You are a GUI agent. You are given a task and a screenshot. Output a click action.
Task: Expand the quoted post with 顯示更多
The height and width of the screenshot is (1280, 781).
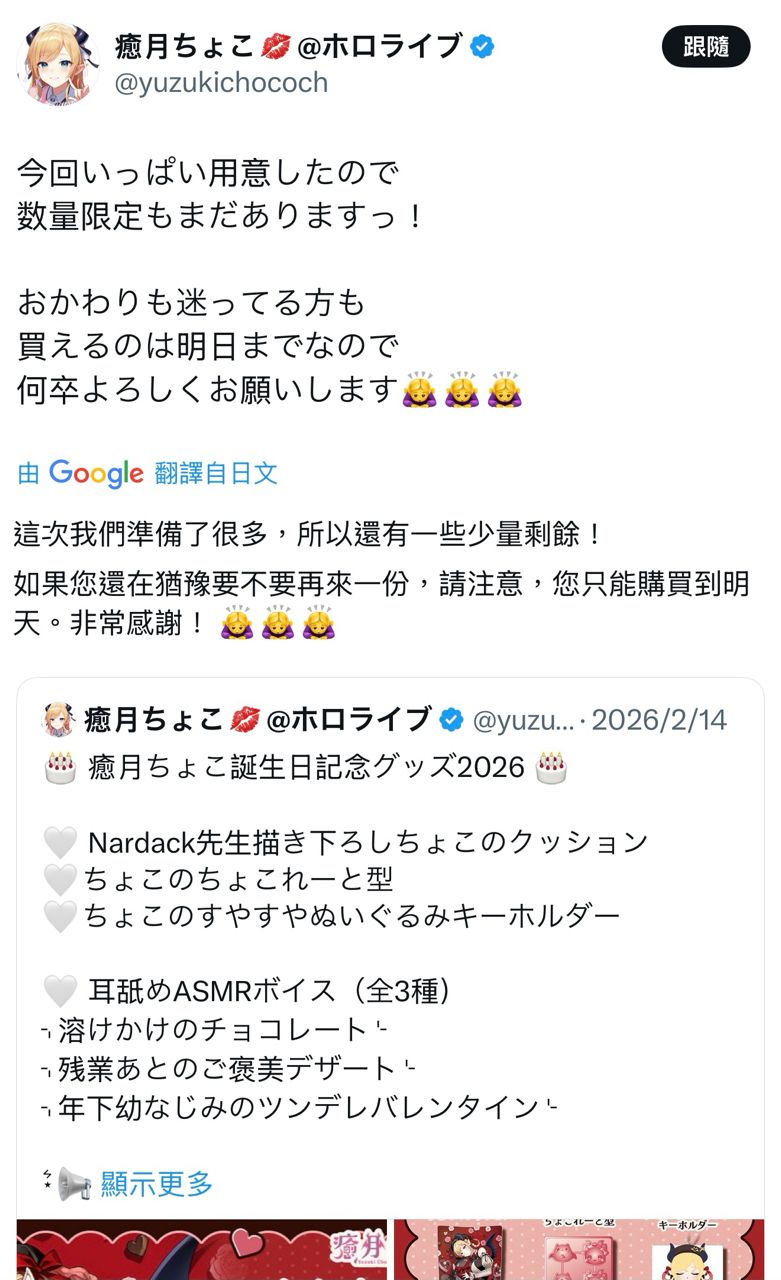click(157, 1185)
